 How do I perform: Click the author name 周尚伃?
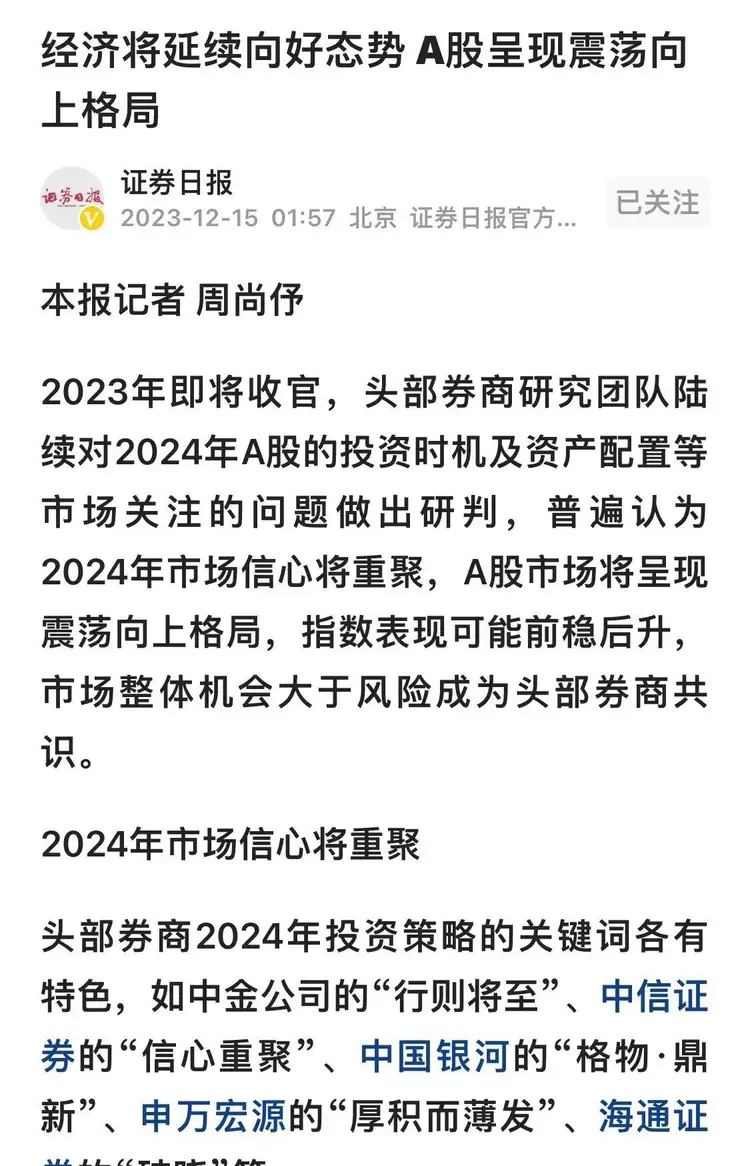point(240,297)
